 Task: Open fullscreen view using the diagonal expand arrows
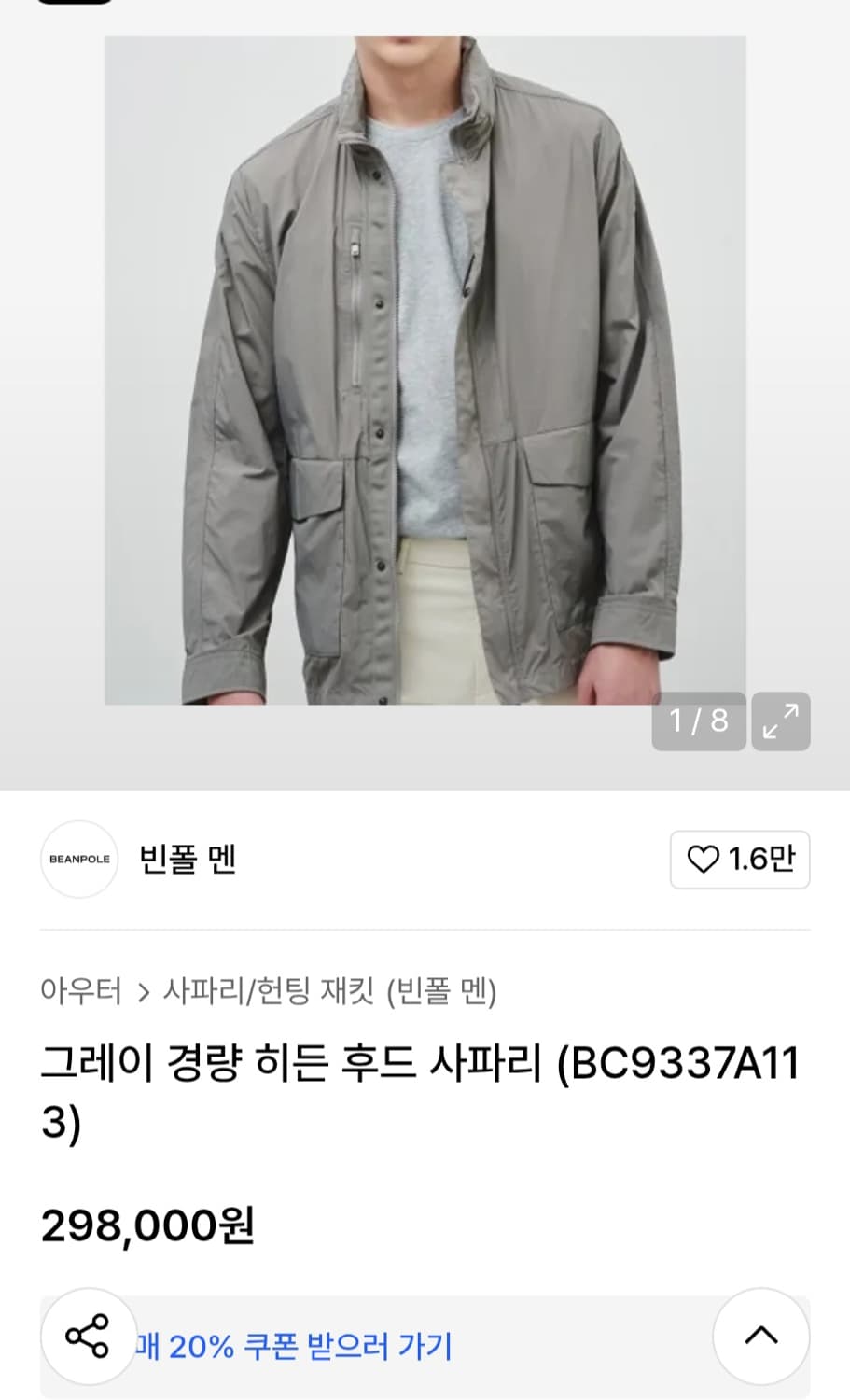coord(780,721)
